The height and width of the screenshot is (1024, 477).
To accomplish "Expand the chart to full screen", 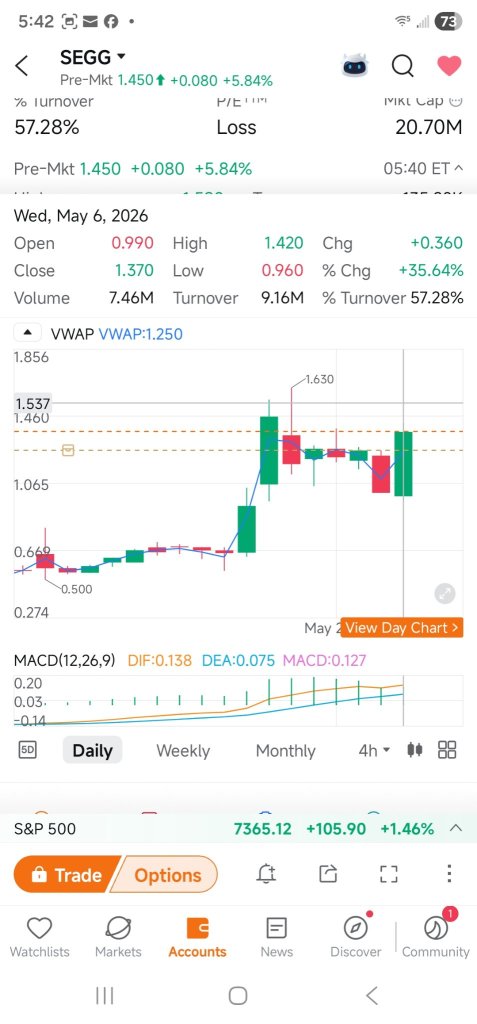I will 444,594.
